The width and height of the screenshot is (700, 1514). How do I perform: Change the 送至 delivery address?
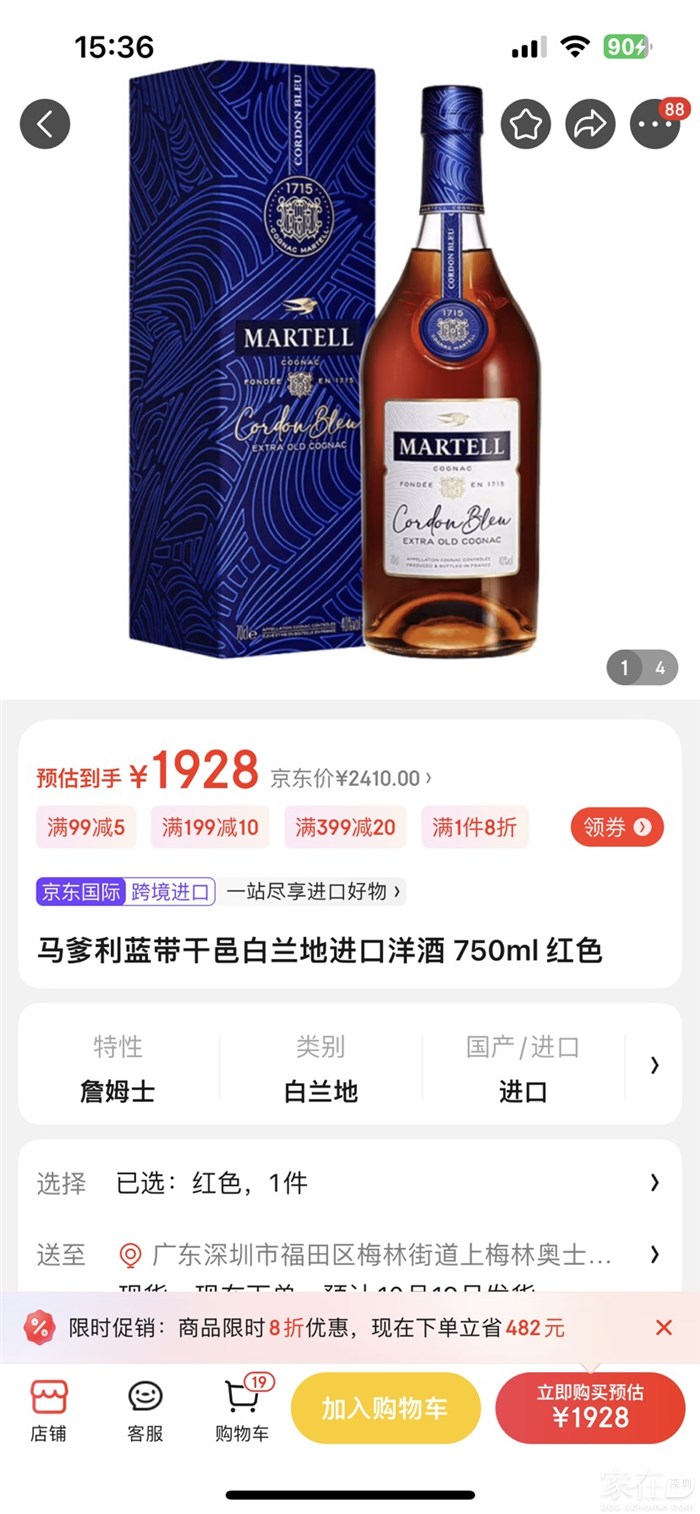point(380,1254)
